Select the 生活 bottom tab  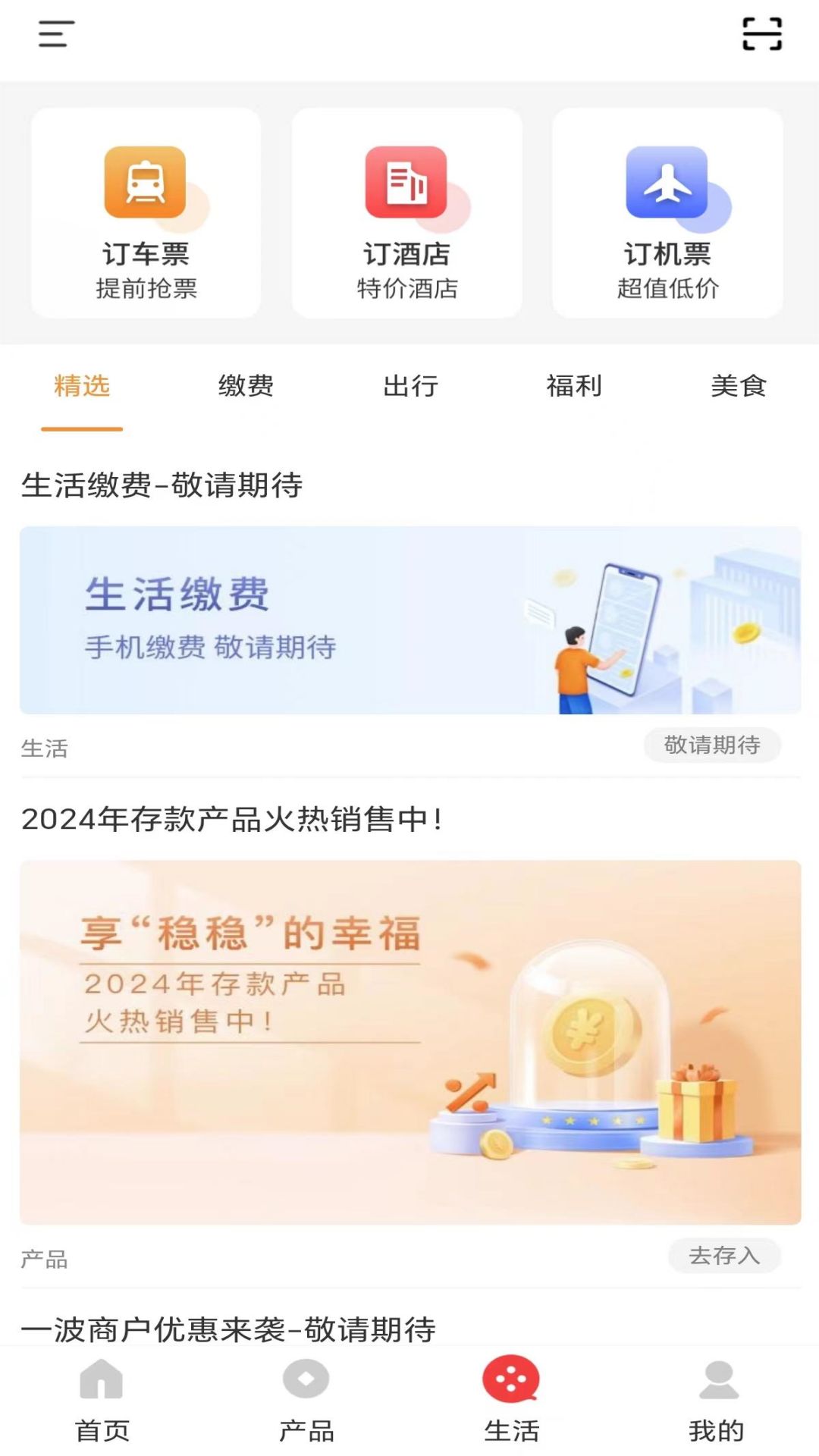(x=511, y=1399)
